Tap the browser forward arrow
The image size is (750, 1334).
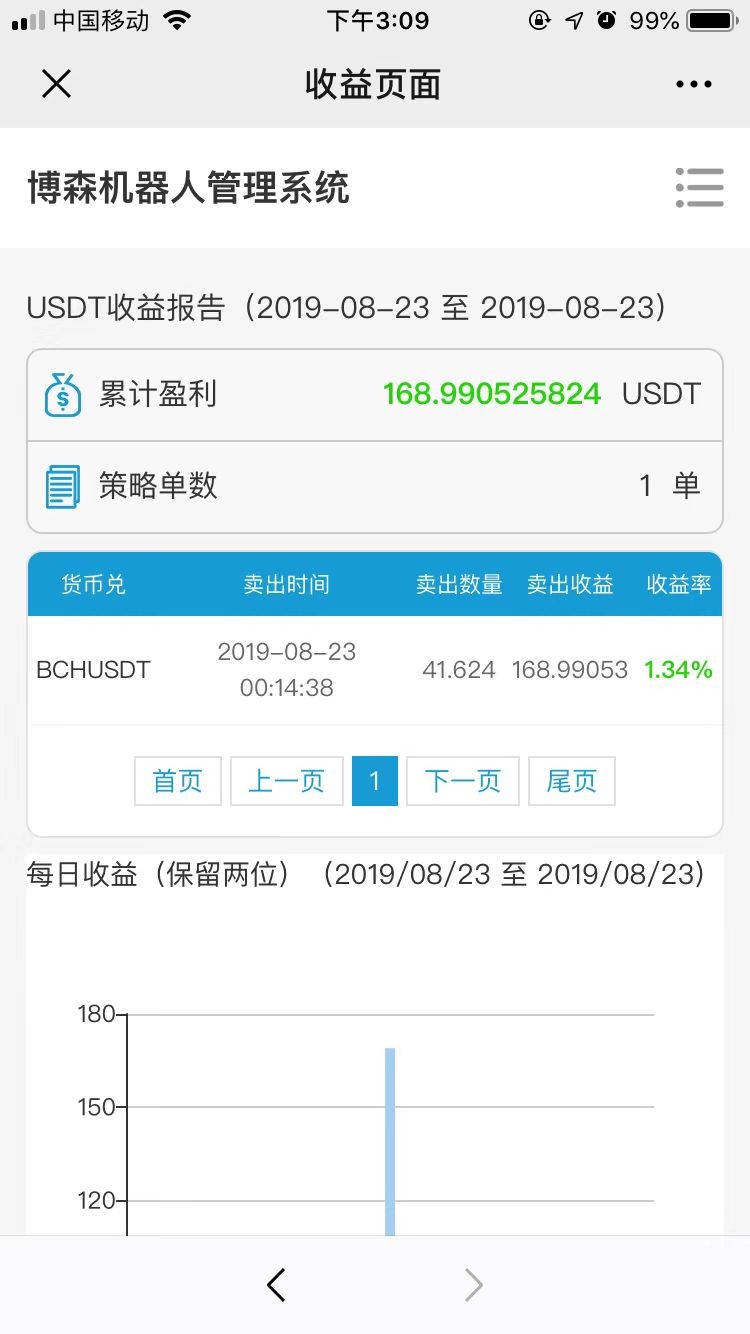474,1285
